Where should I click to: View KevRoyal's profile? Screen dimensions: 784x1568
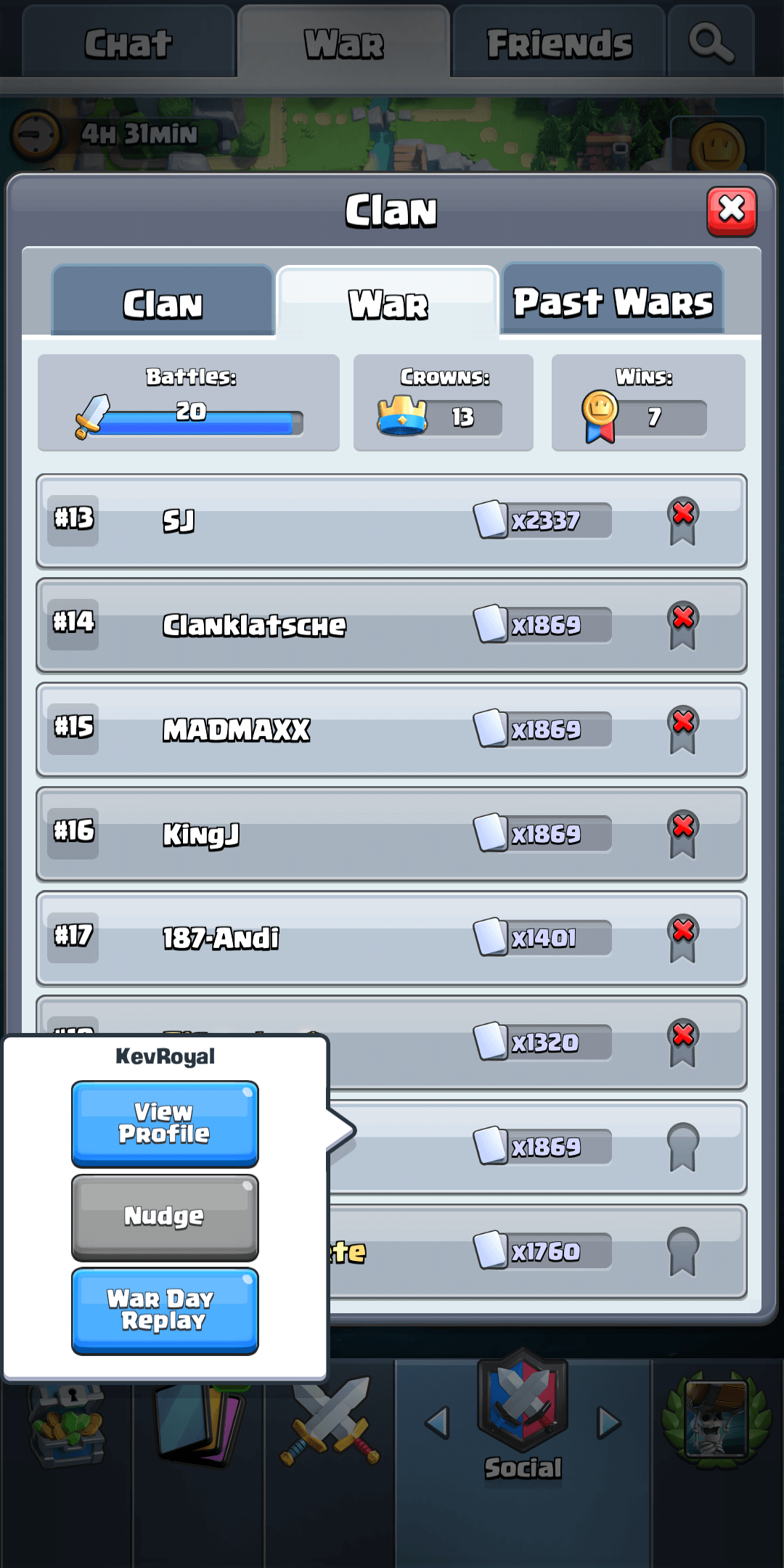coord(165,1123)
